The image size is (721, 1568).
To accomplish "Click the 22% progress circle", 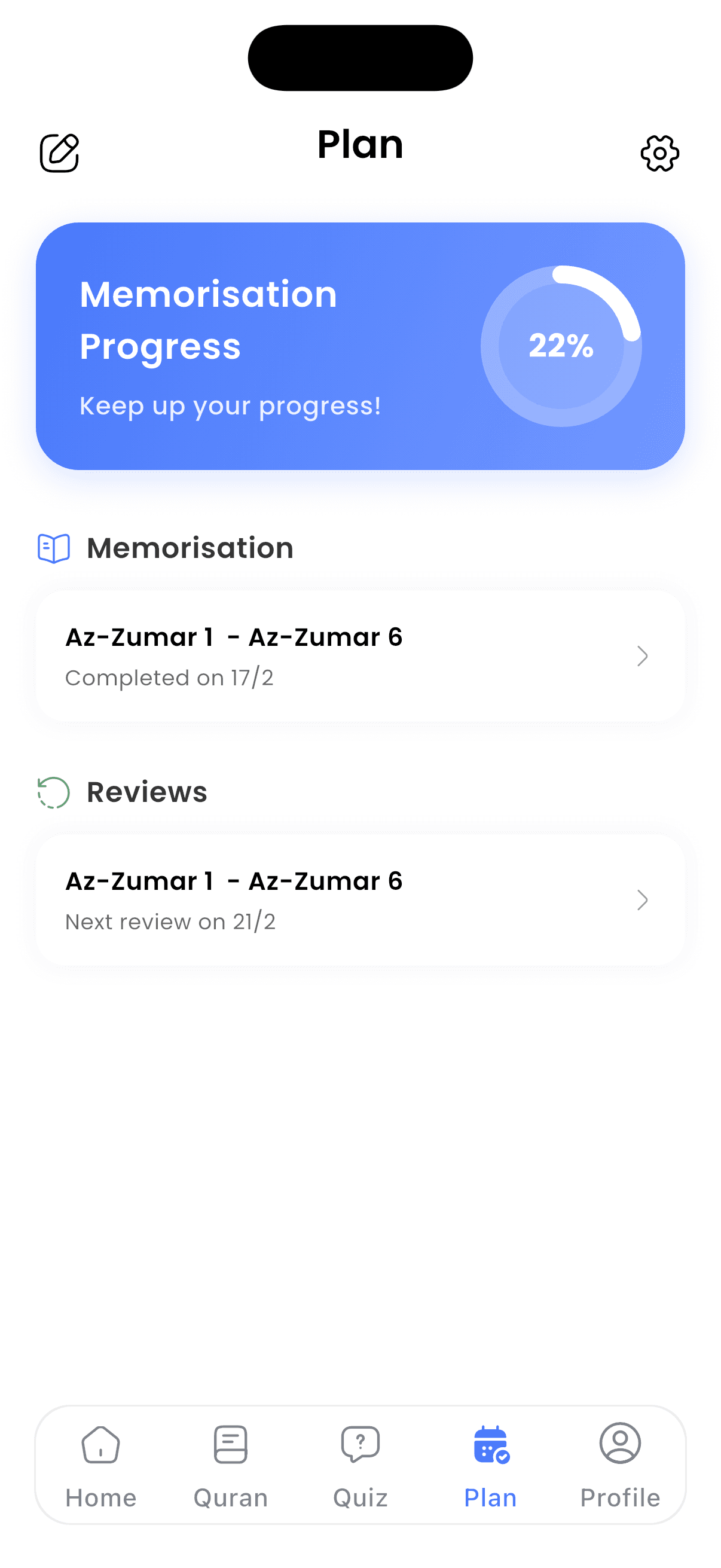I will pyautogui.click(x=561, y=347).
